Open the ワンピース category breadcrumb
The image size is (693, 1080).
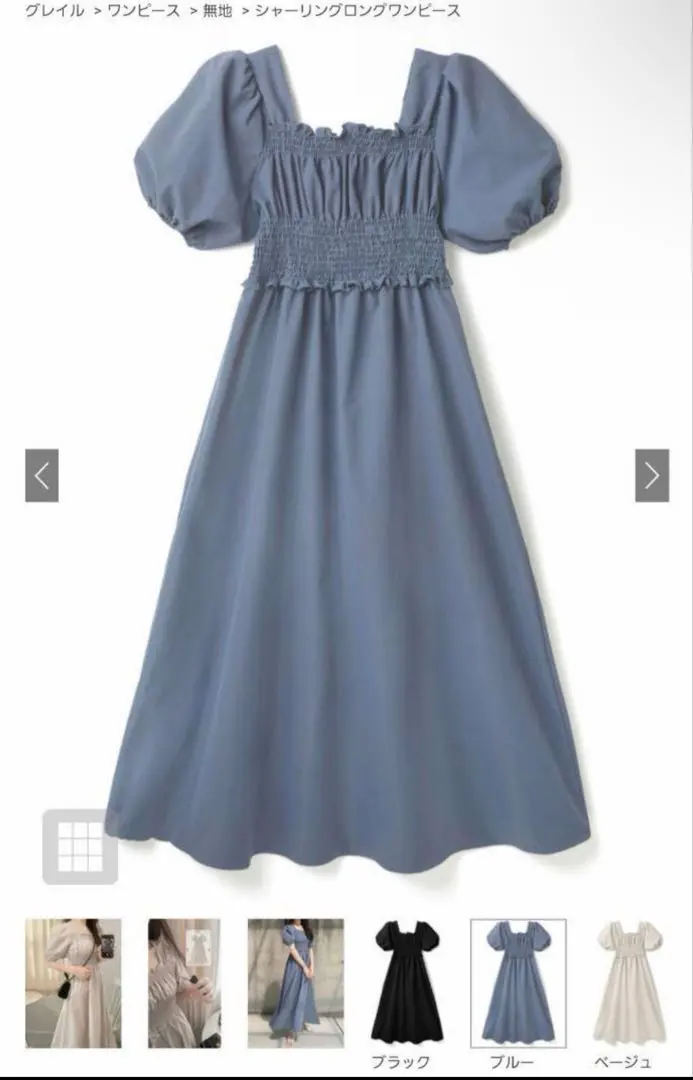click(144, 11)
